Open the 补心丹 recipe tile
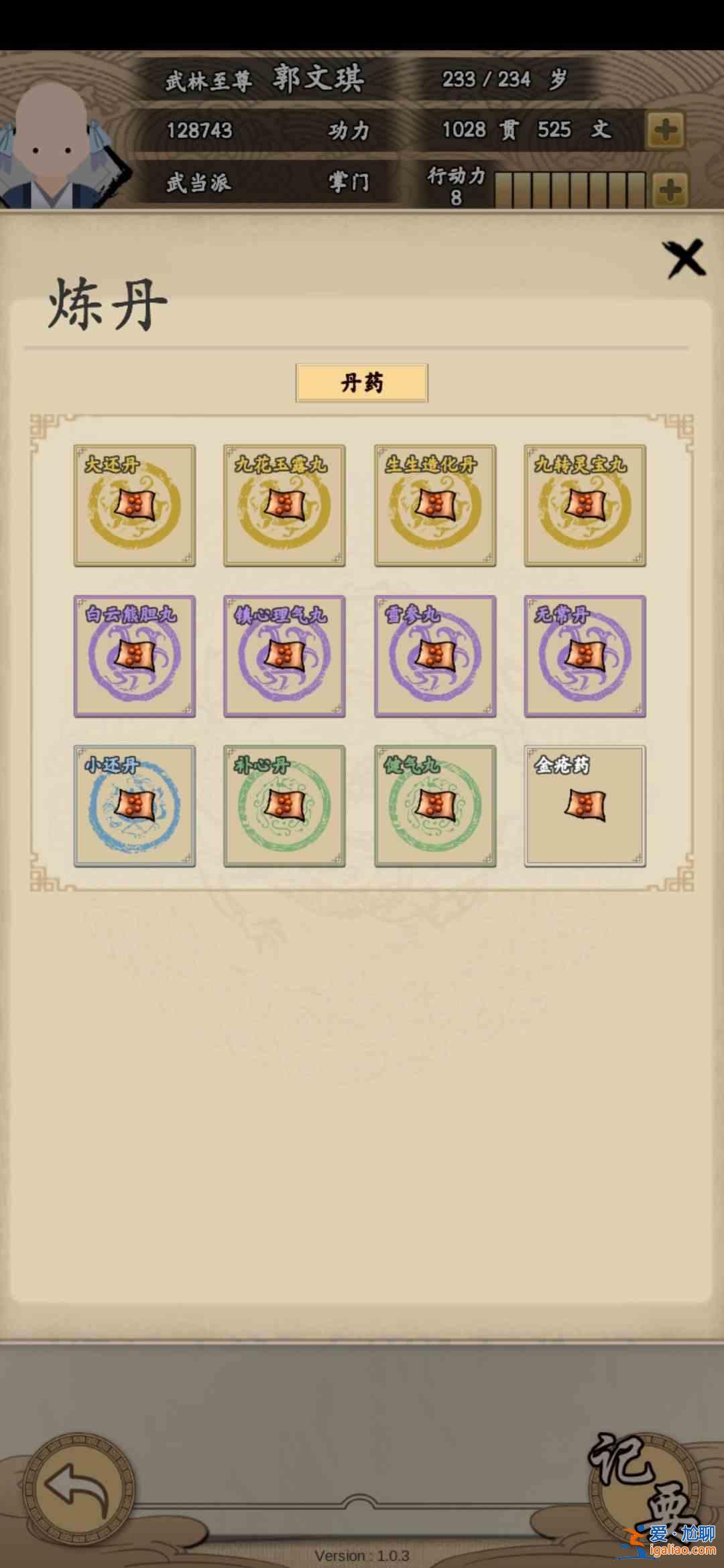 (284, 806)
